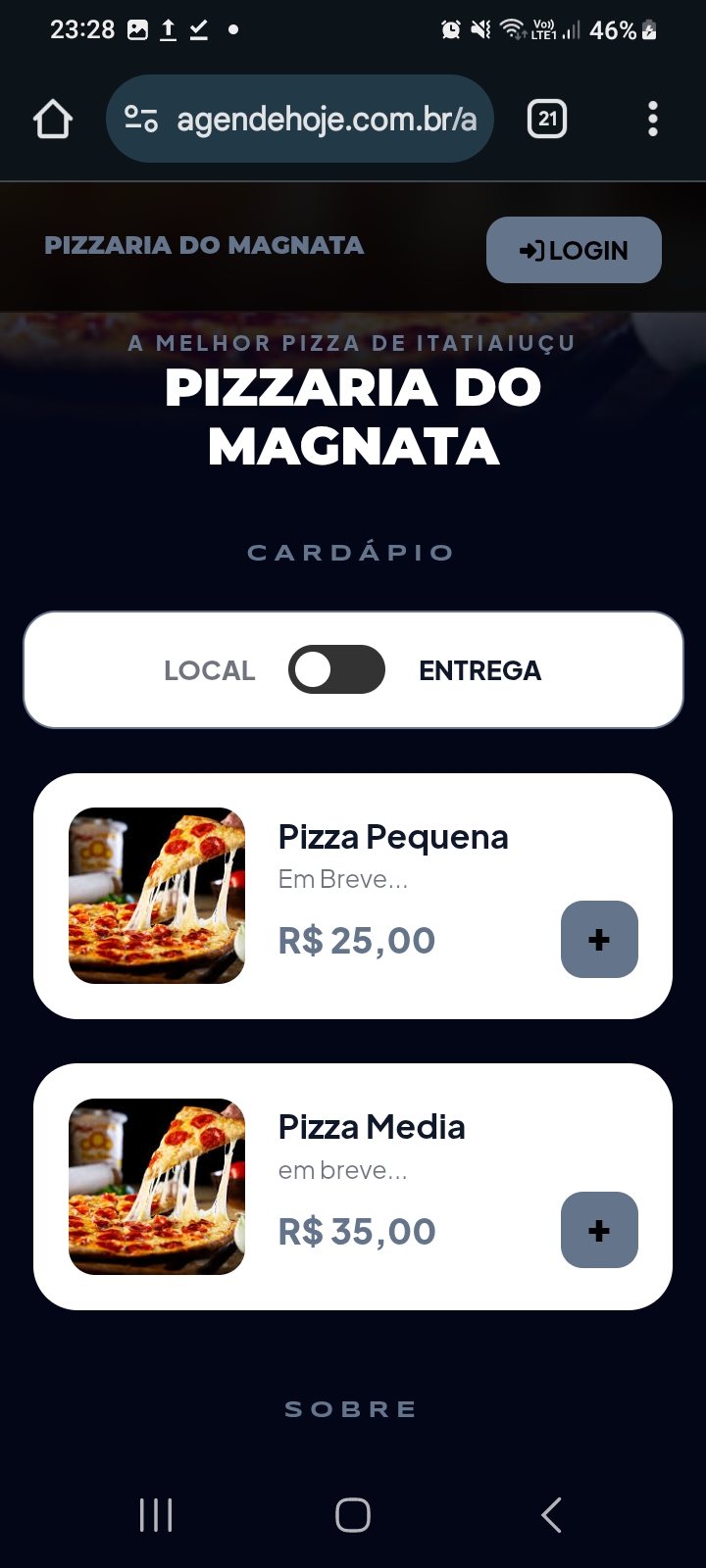Open the browser home page icon
706x1568 pixels.
(53, 120)
